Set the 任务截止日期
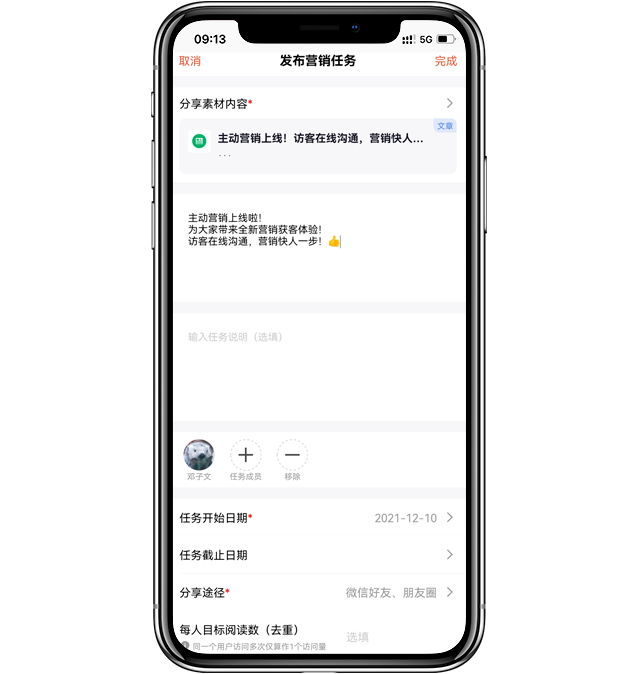 point(318,555)
